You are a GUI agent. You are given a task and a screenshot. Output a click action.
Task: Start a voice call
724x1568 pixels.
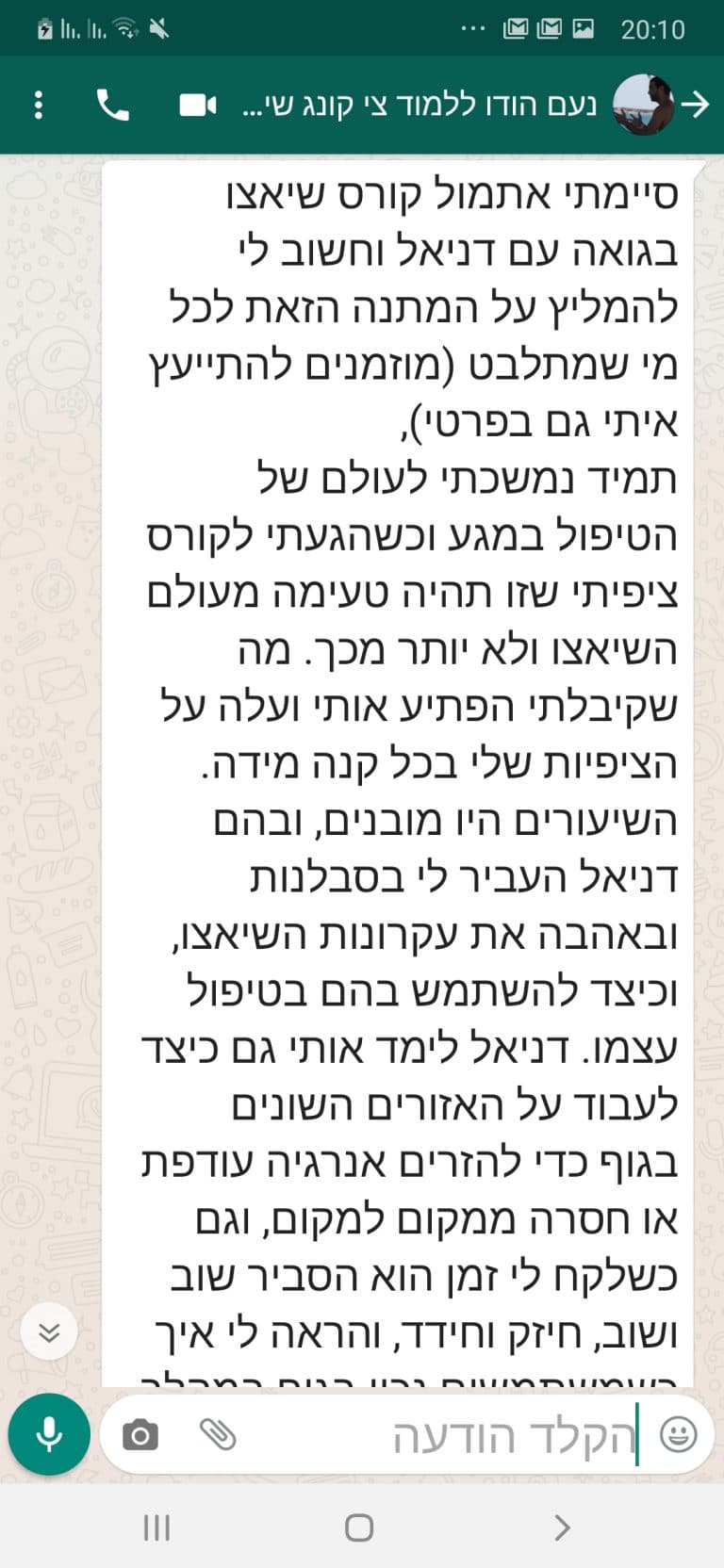pos(113,105)
